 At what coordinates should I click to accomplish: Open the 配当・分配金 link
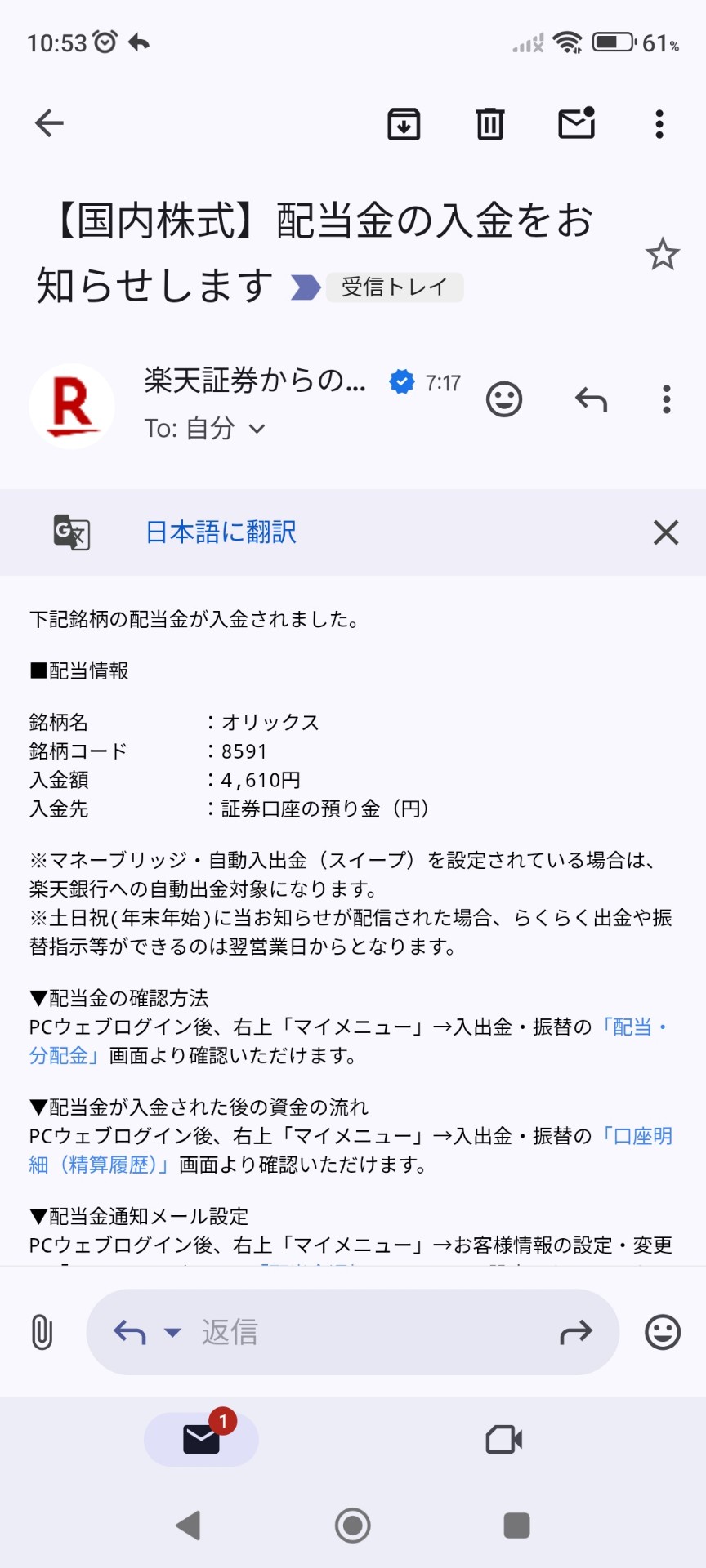coord(350,1041)
